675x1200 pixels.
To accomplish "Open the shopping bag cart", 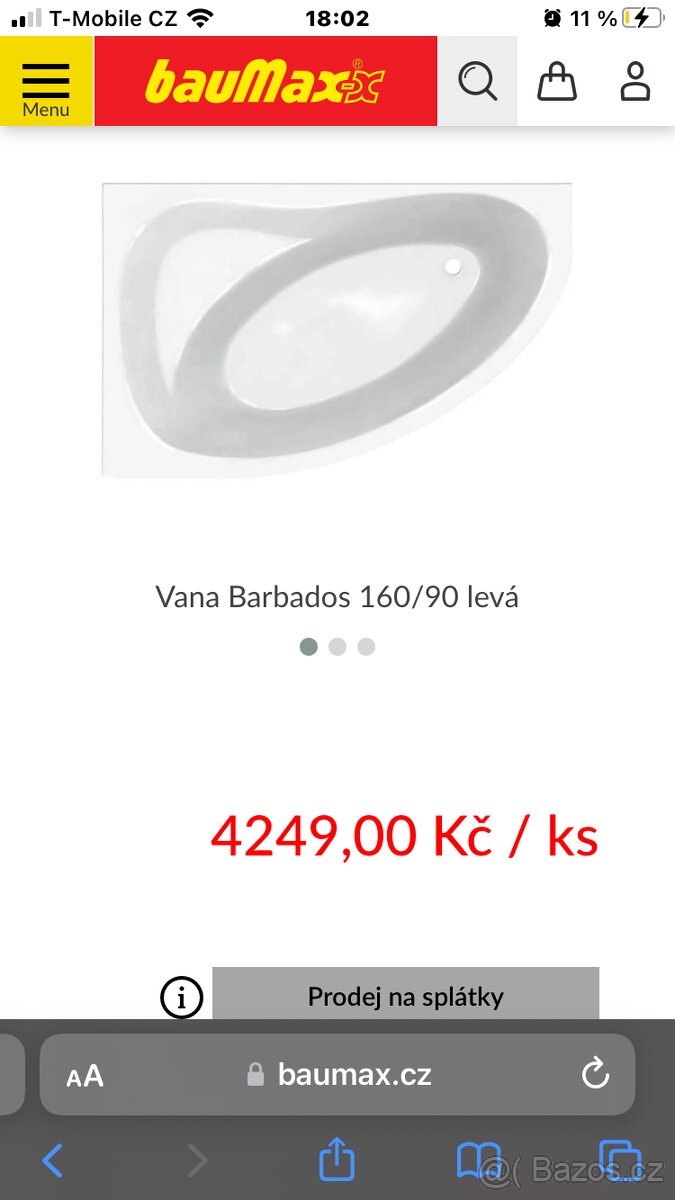I will tap(557, 81).
